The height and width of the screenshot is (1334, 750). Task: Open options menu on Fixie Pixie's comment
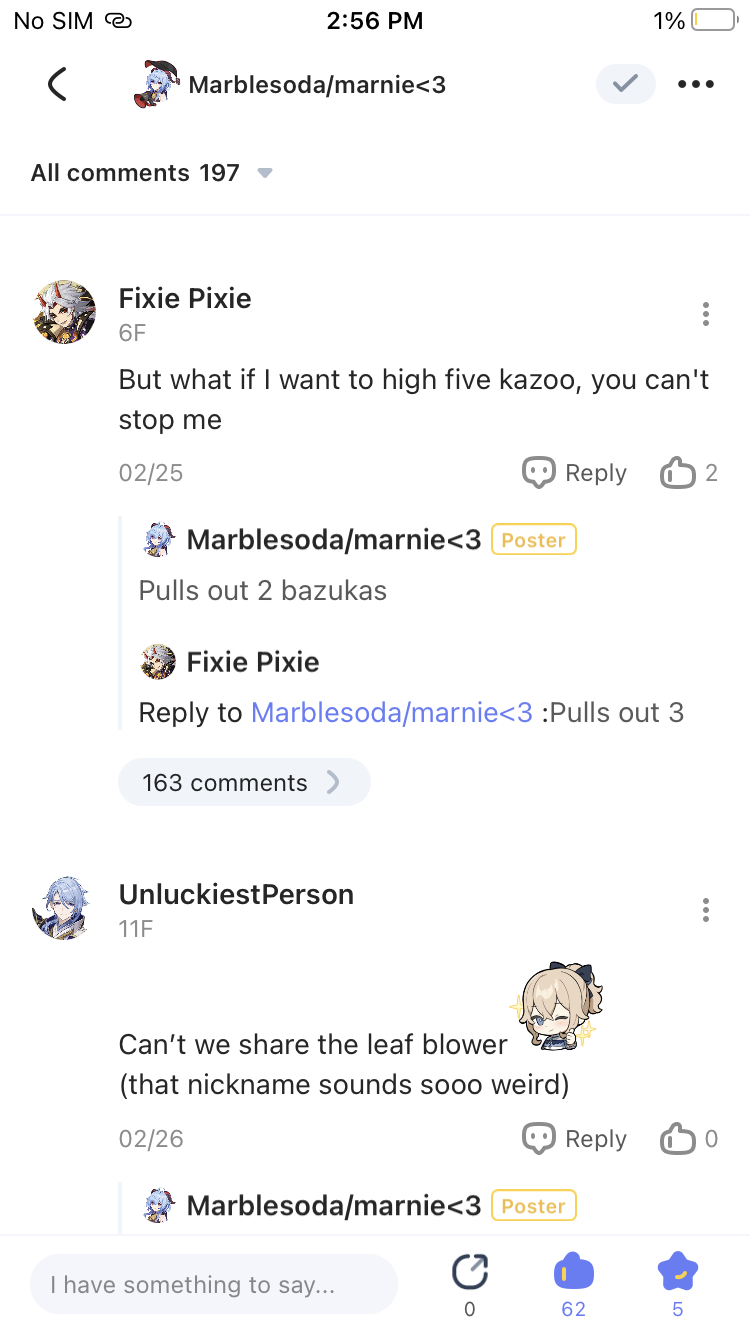tap(706, 314)
